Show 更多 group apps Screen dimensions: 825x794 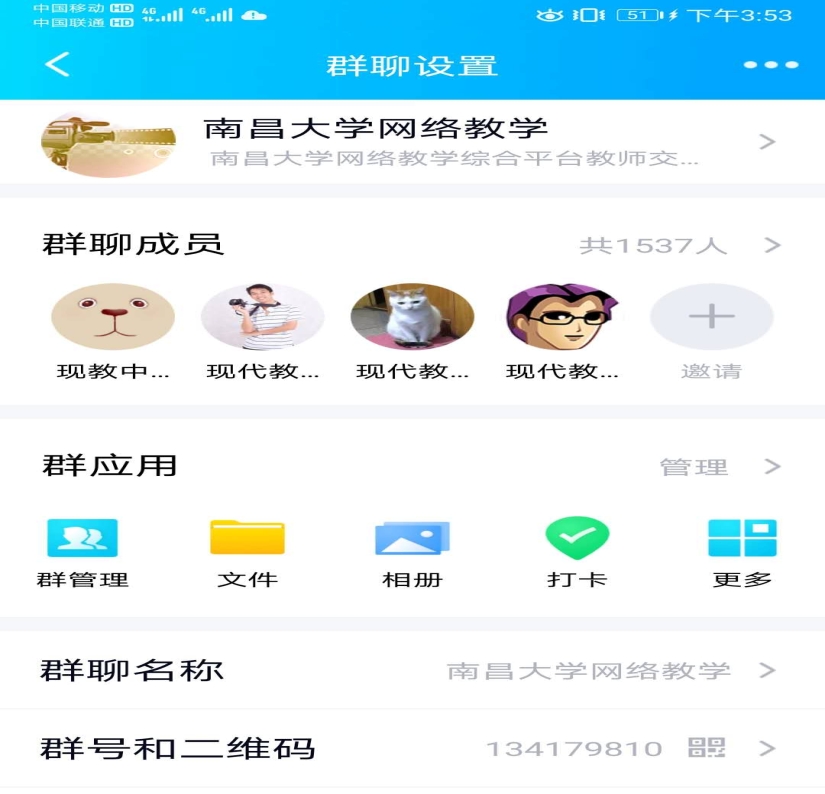click(x=742, y=539)
